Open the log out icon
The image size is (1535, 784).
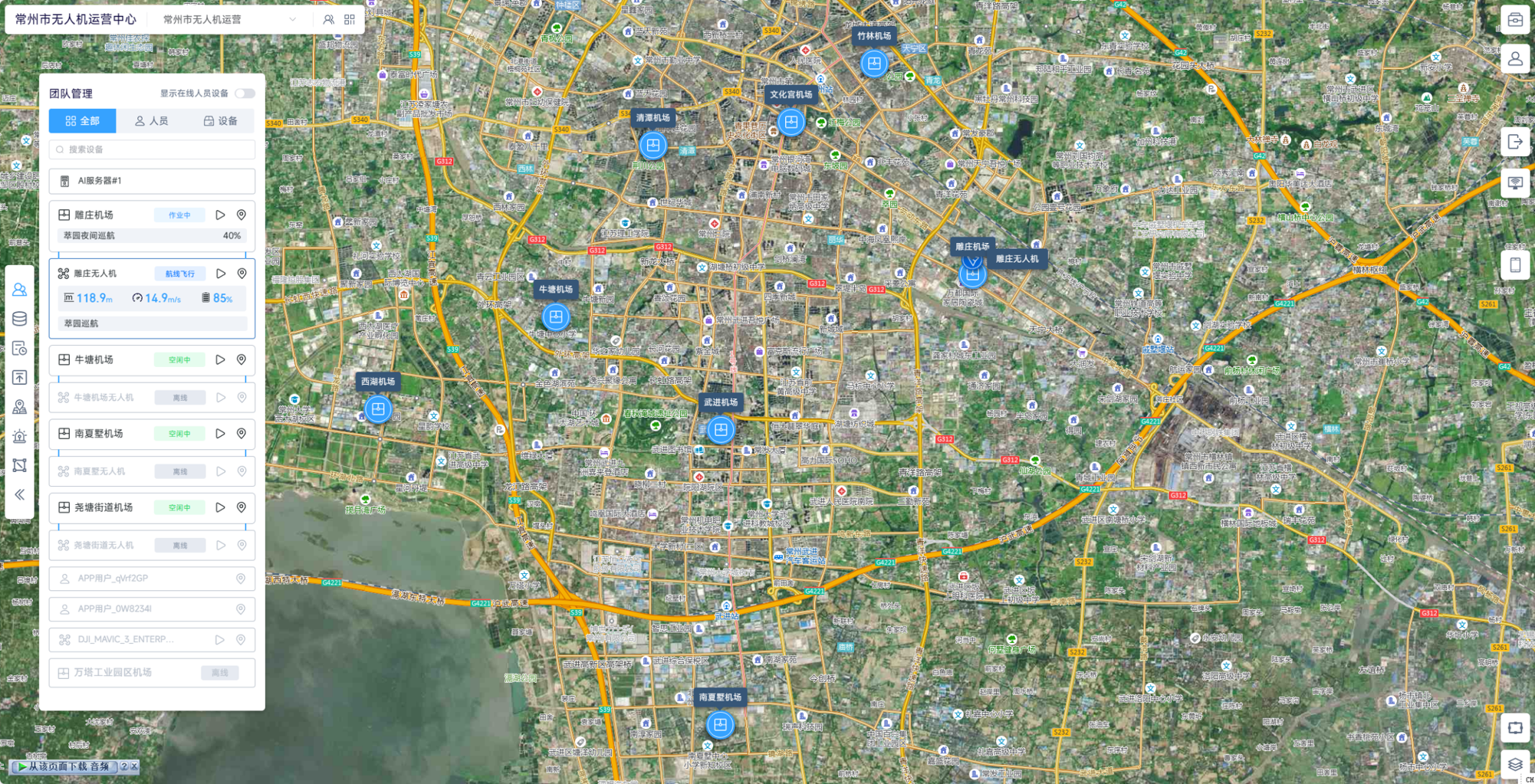coord(1515,142)
